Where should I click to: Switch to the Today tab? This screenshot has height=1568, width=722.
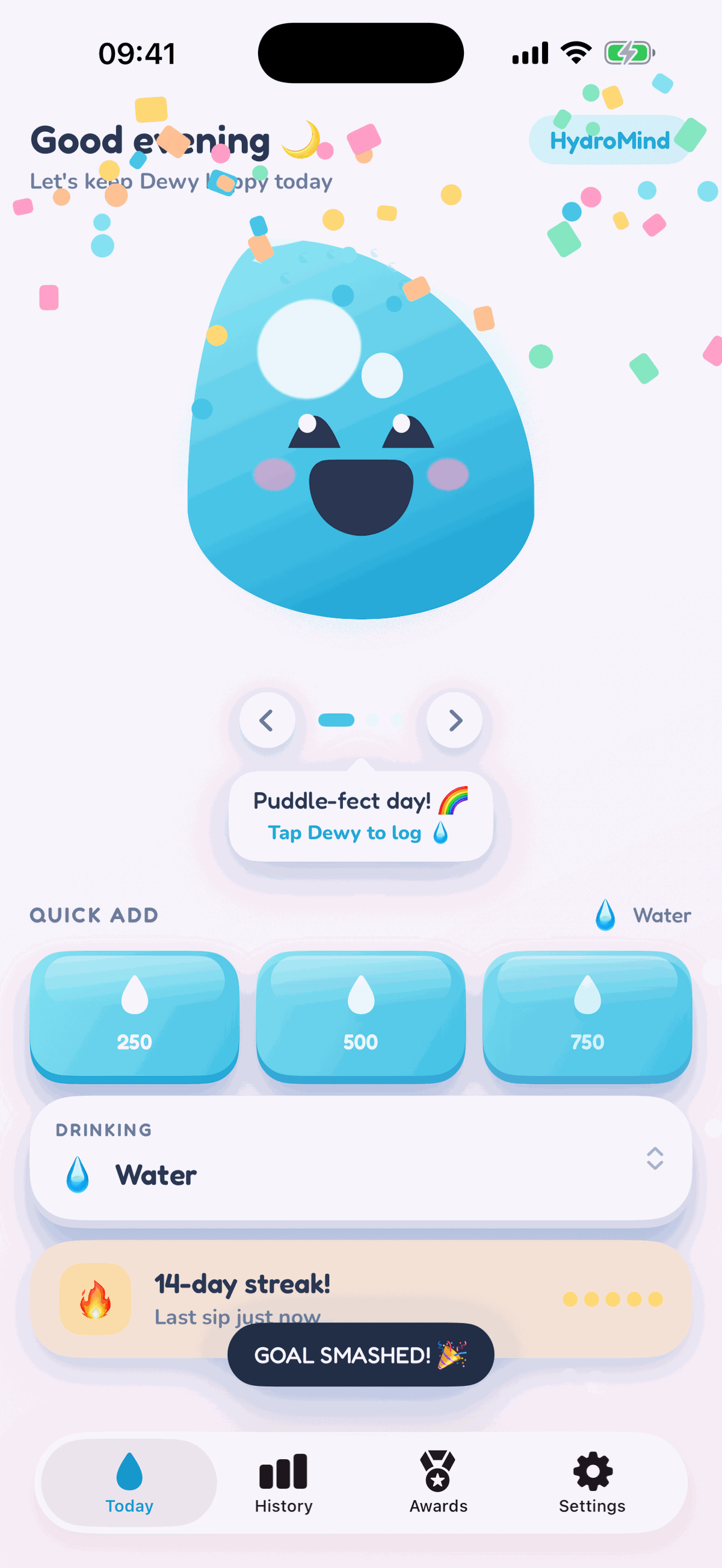point(129,1483)
